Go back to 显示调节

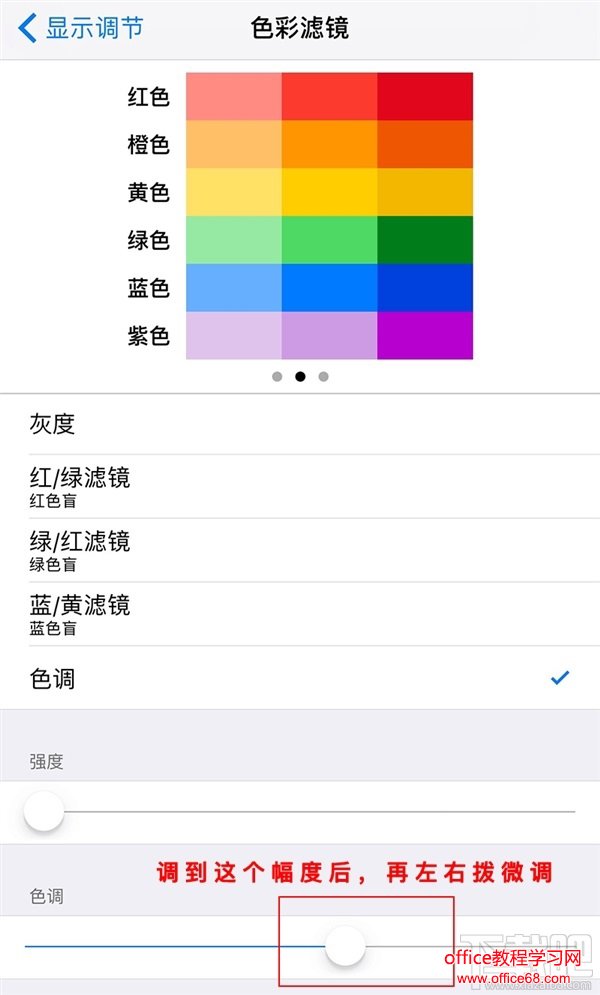(x=82, y=28)
